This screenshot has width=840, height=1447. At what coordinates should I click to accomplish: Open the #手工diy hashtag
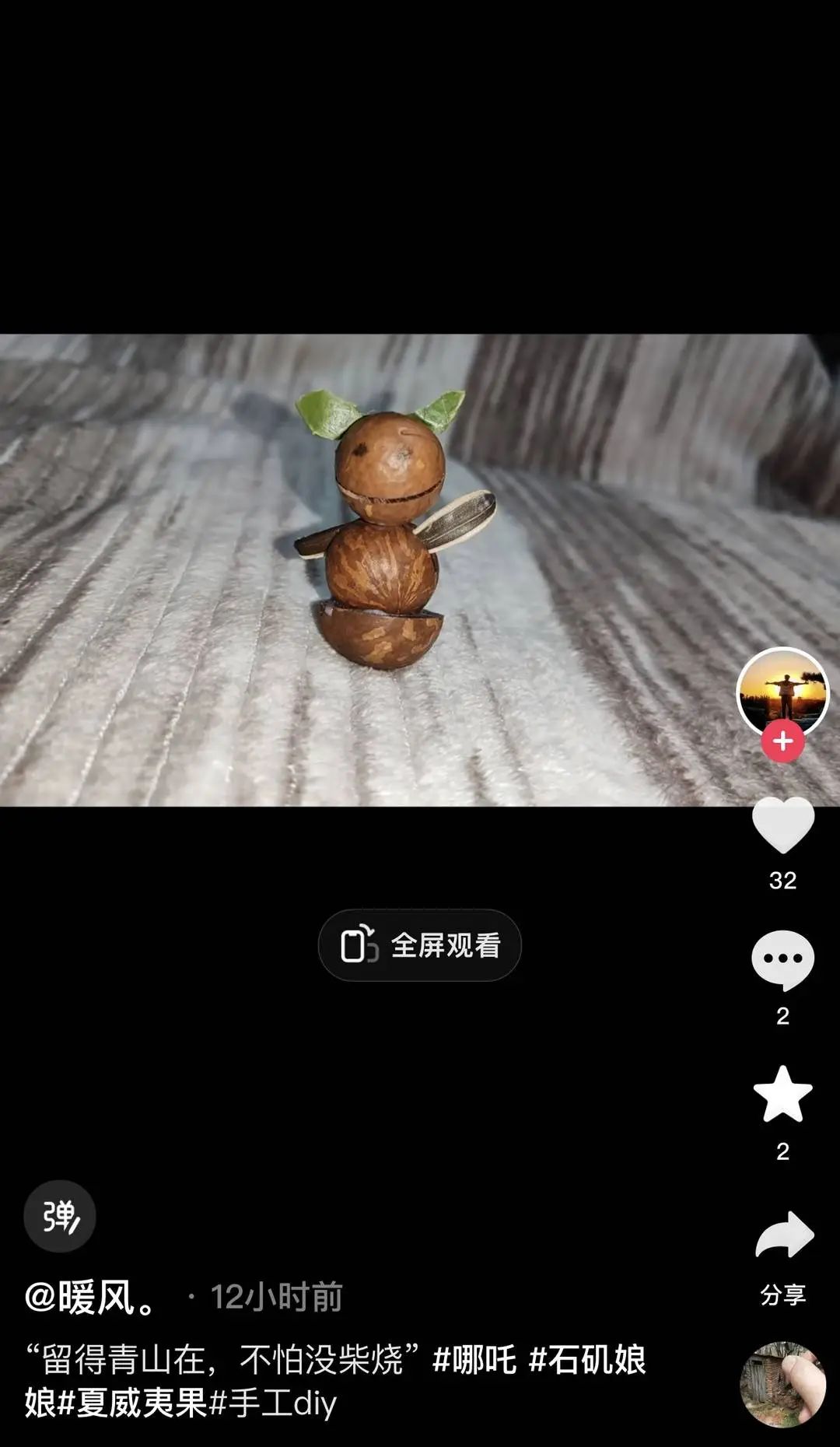tap(272, 1403)
